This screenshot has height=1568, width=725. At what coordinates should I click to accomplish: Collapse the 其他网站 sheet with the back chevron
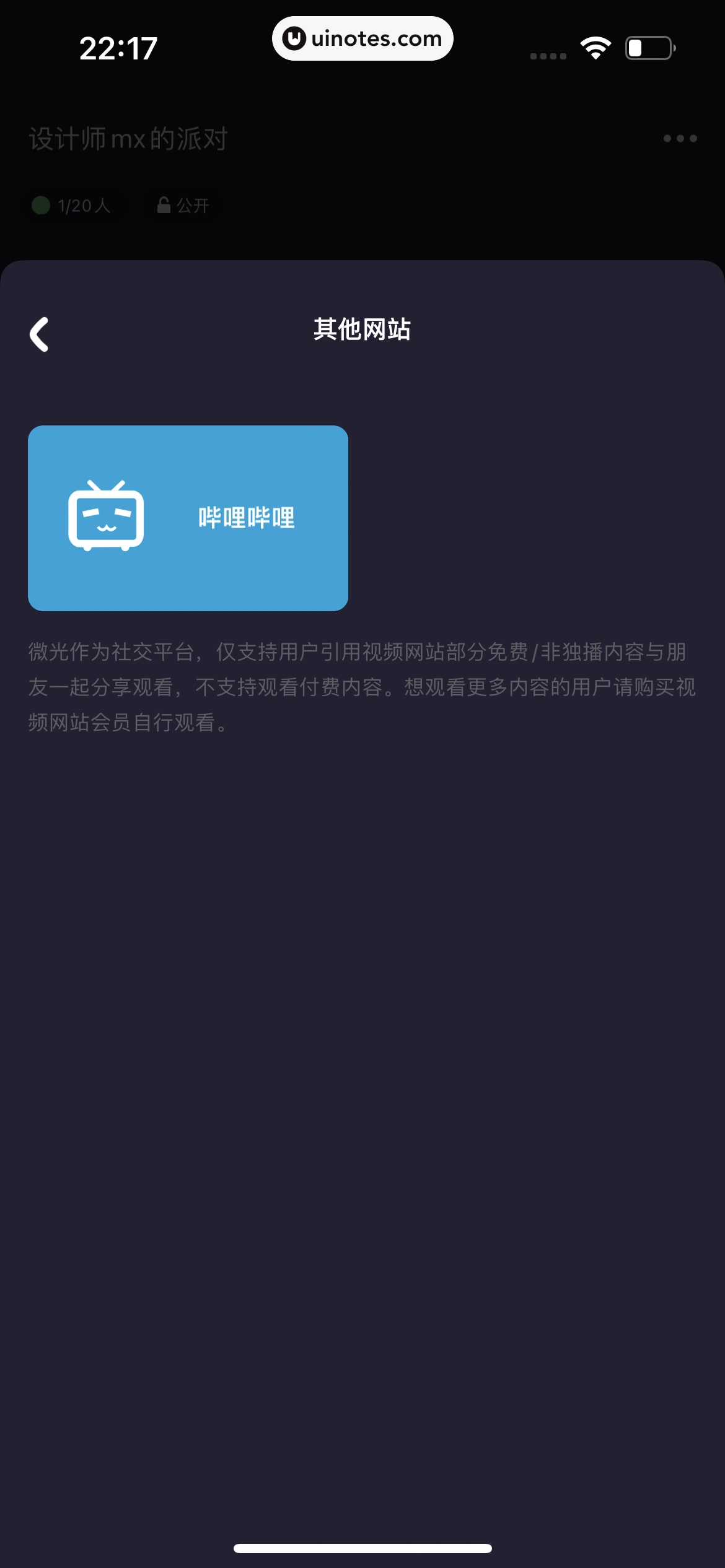[40, 334]
